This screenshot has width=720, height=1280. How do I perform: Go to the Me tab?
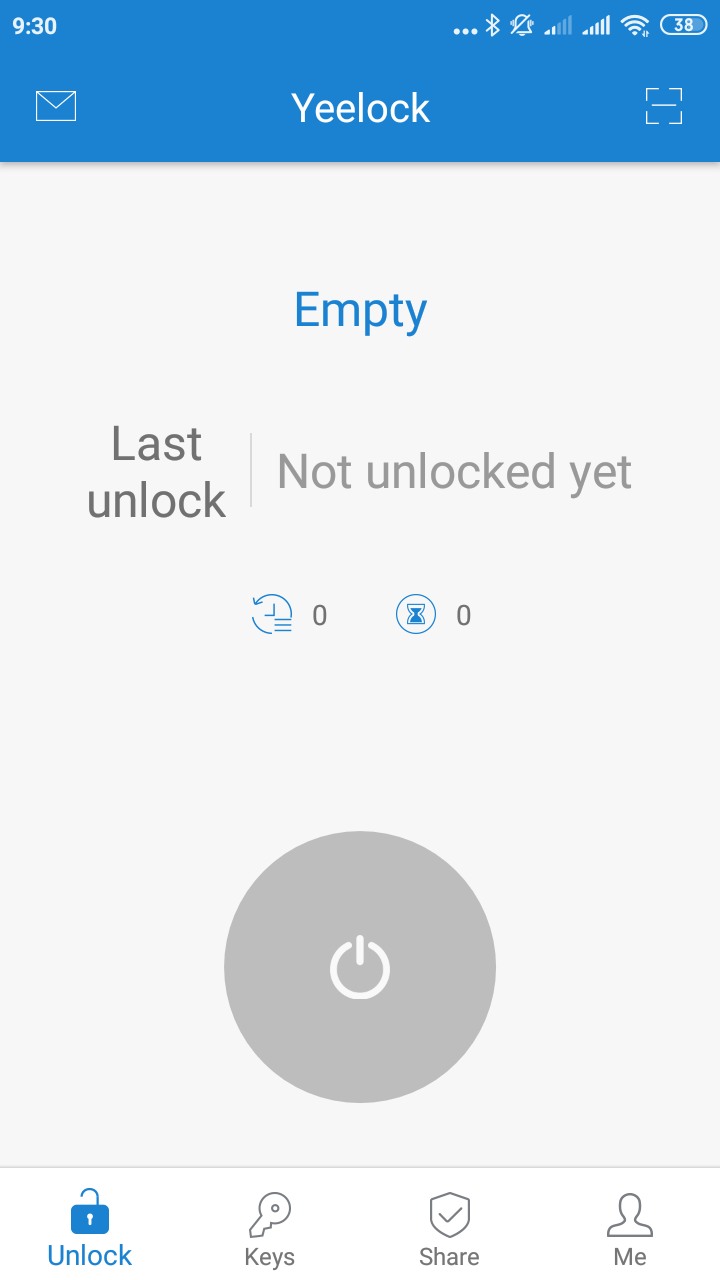[630, 1229]
